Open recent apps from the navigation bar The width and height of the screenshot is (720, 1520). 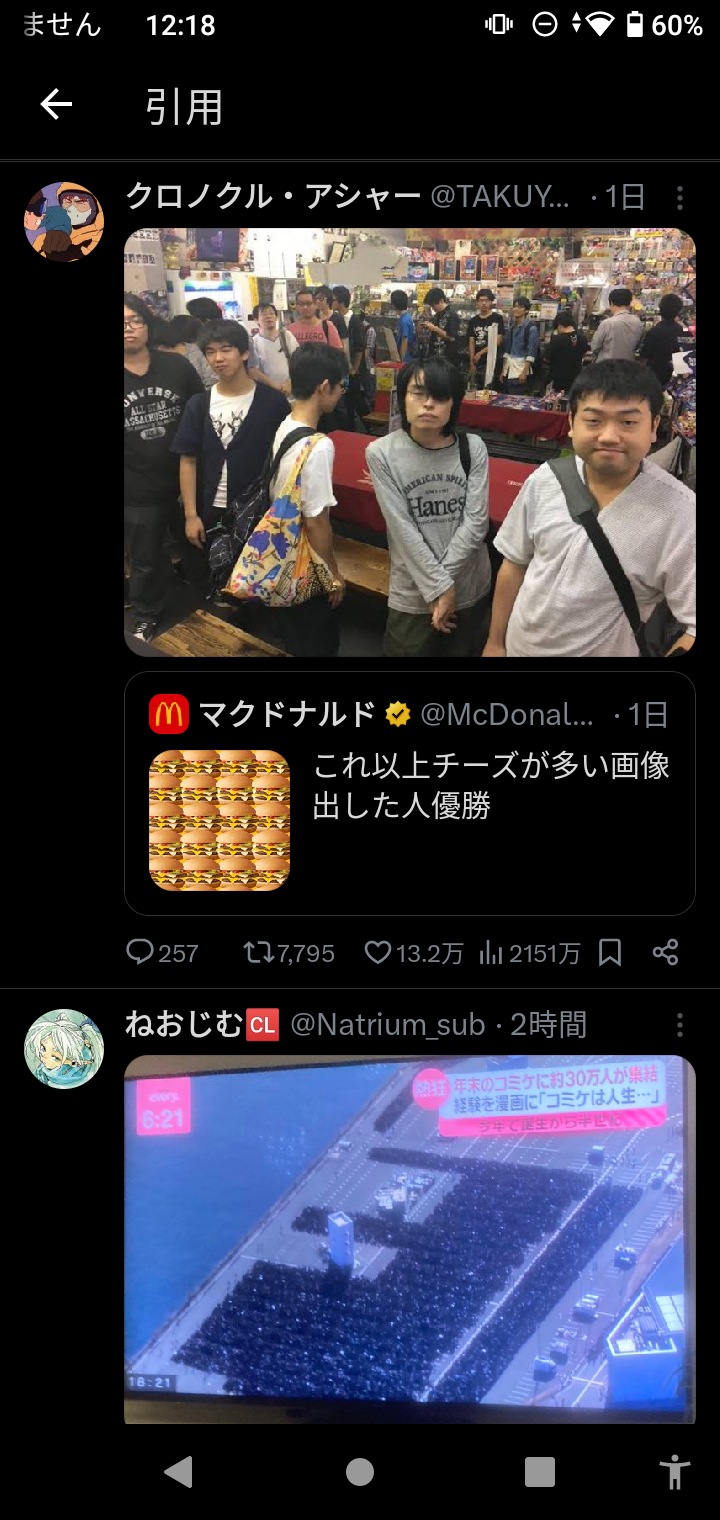click(540, 1471)
